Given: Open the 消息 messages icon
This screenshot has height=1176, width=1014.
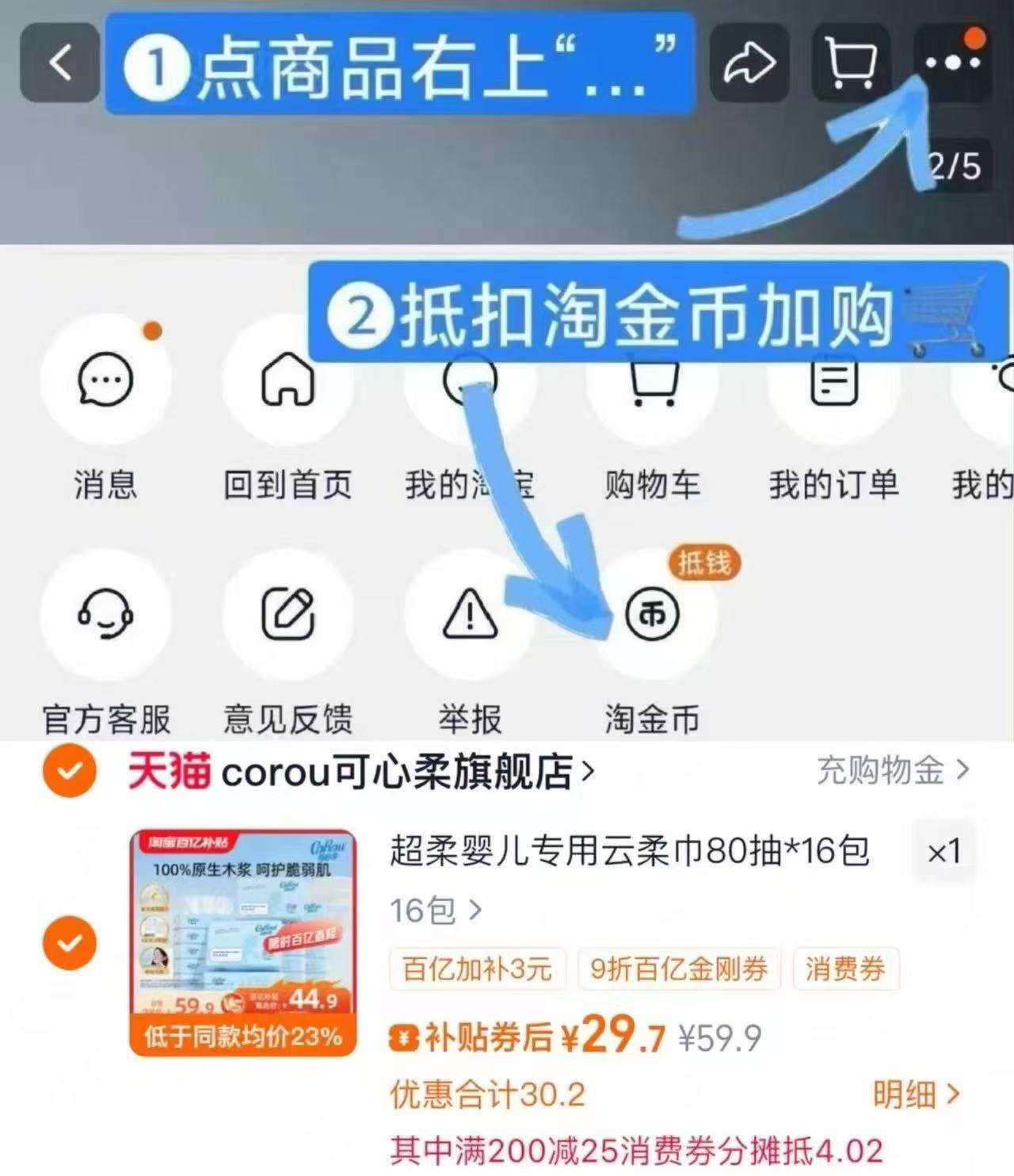Looking at the screenshot, I should (107, 380).
